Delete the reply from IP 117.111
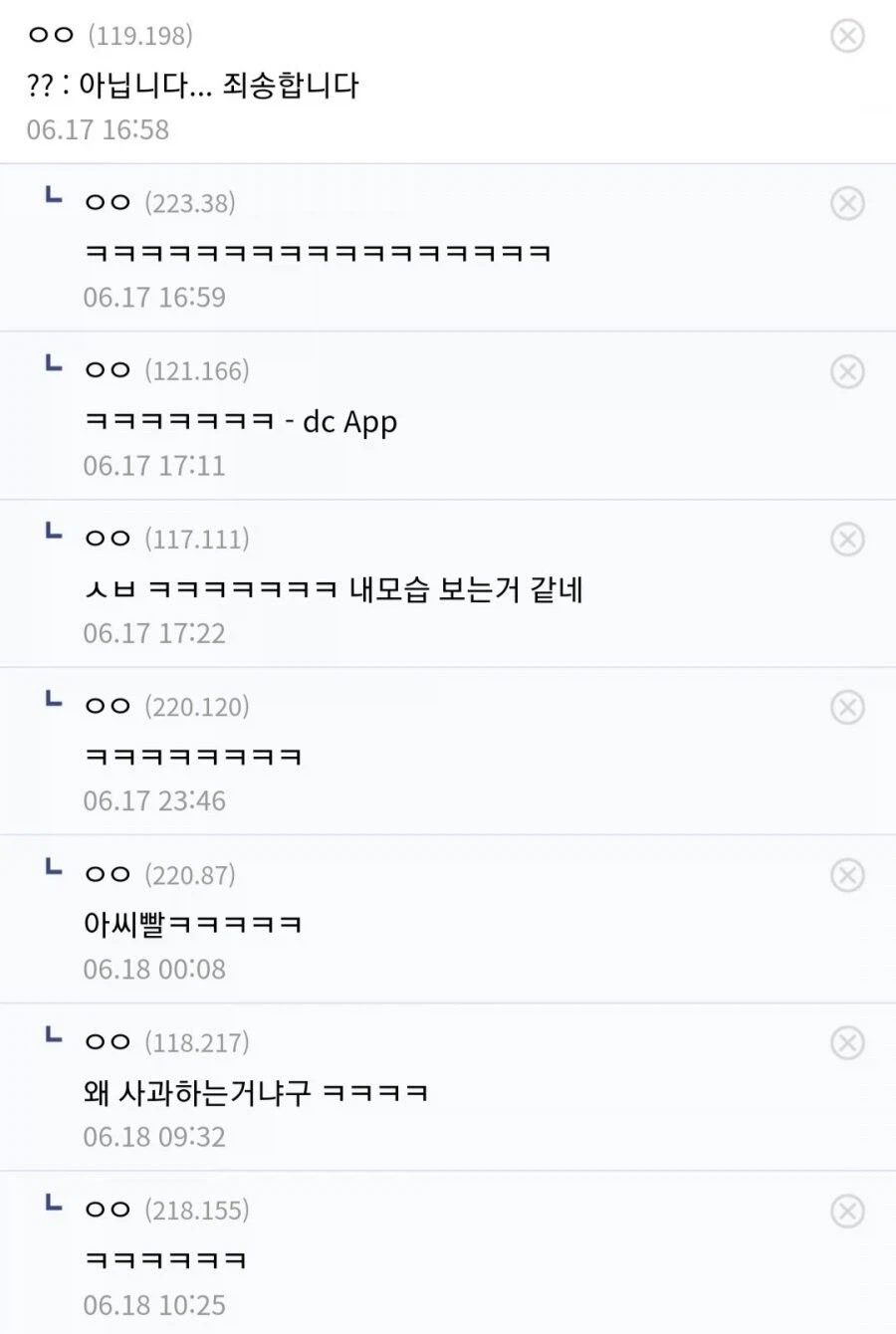Image resolution: width=896 pixels, height=1334 pixels. (x=847, y=541)
